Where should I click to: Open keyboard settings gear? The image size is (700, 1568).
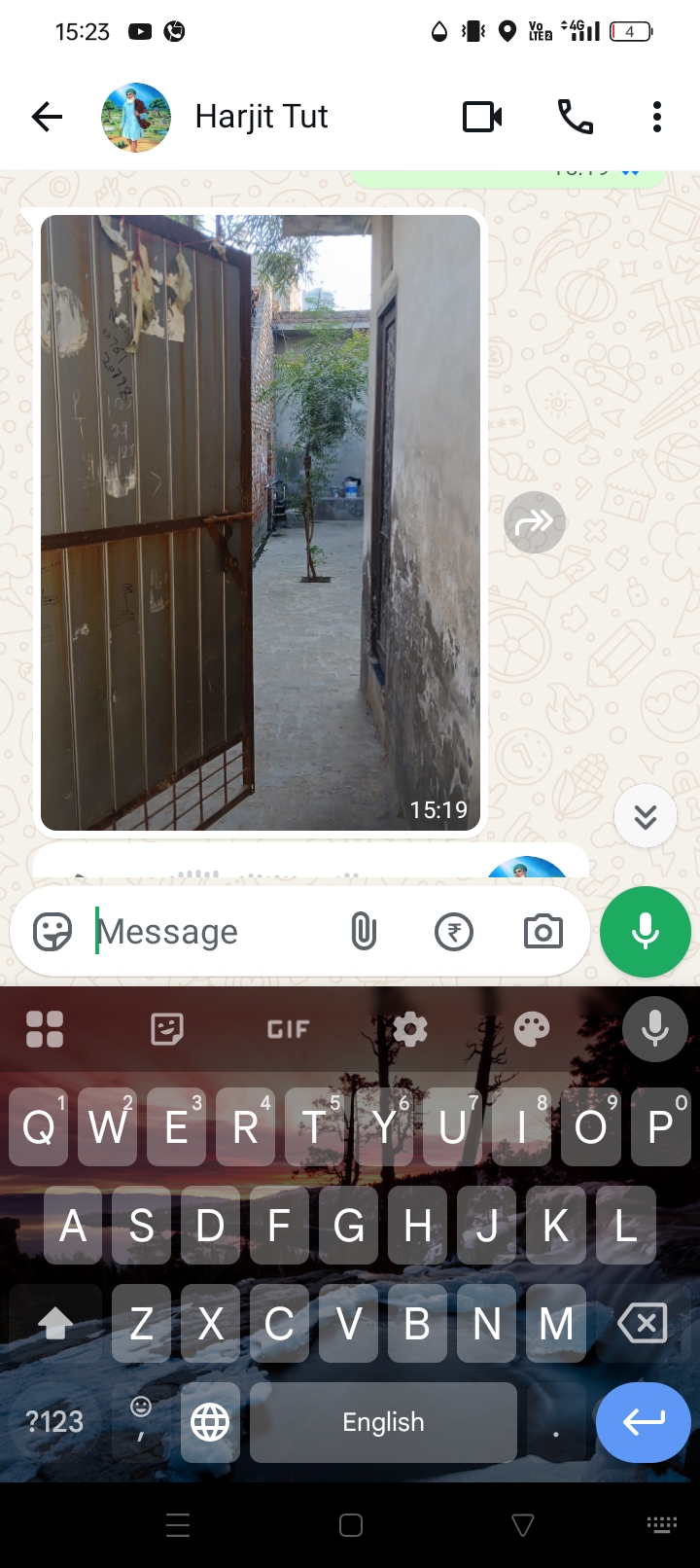(x=410, y=1029)
